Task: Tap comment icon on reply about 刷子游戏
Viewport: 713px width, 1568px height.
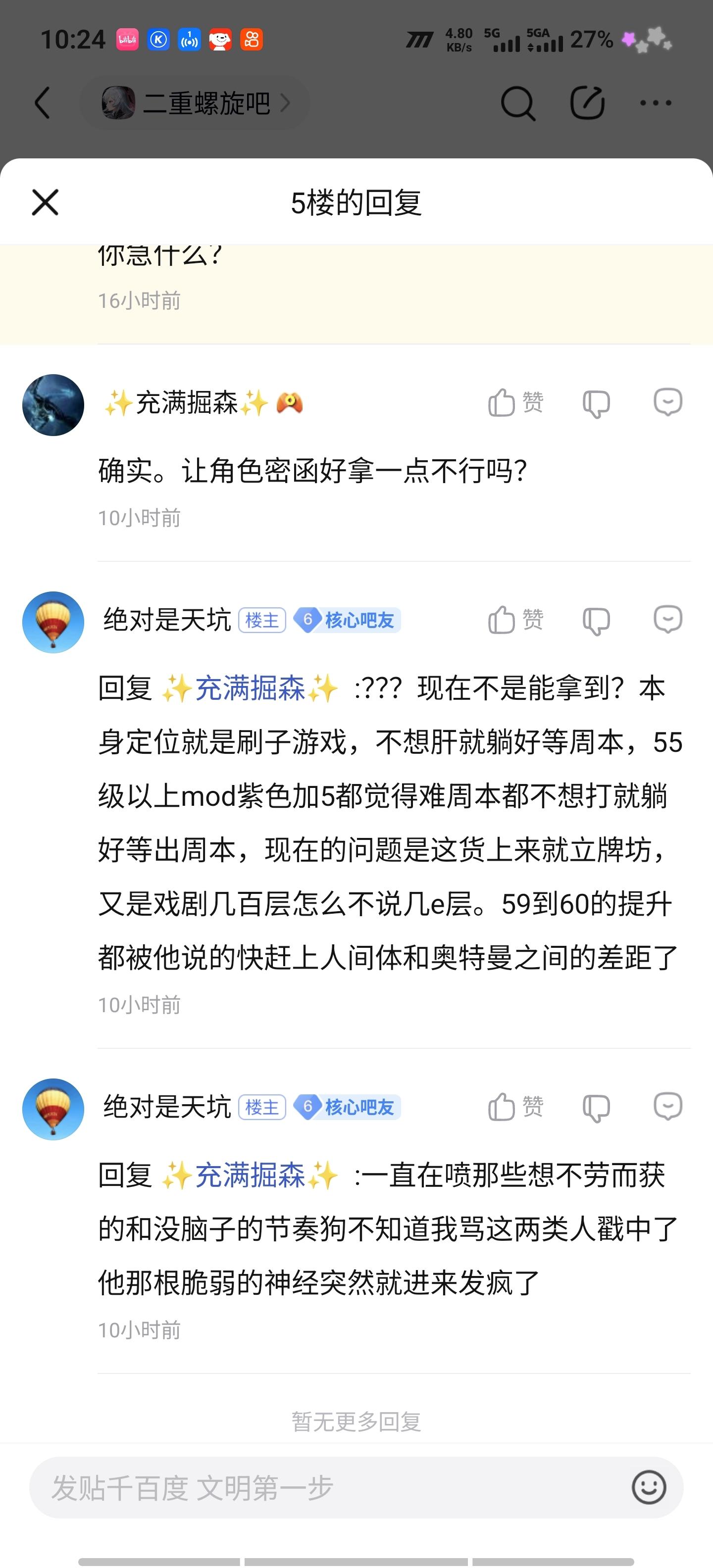Action: [x=667, y=620]
